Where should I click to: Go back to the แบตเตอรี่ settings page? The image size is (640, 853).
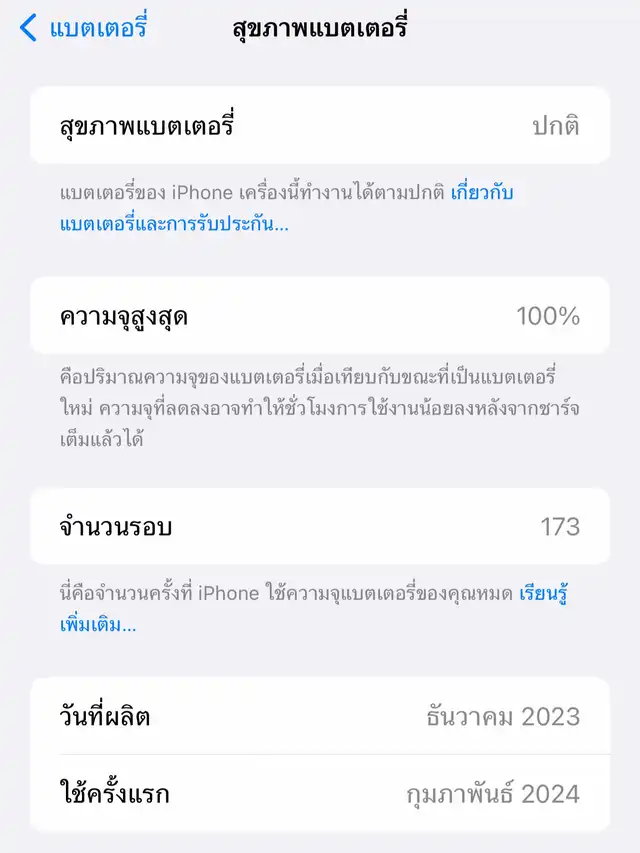tap(84, 27)
